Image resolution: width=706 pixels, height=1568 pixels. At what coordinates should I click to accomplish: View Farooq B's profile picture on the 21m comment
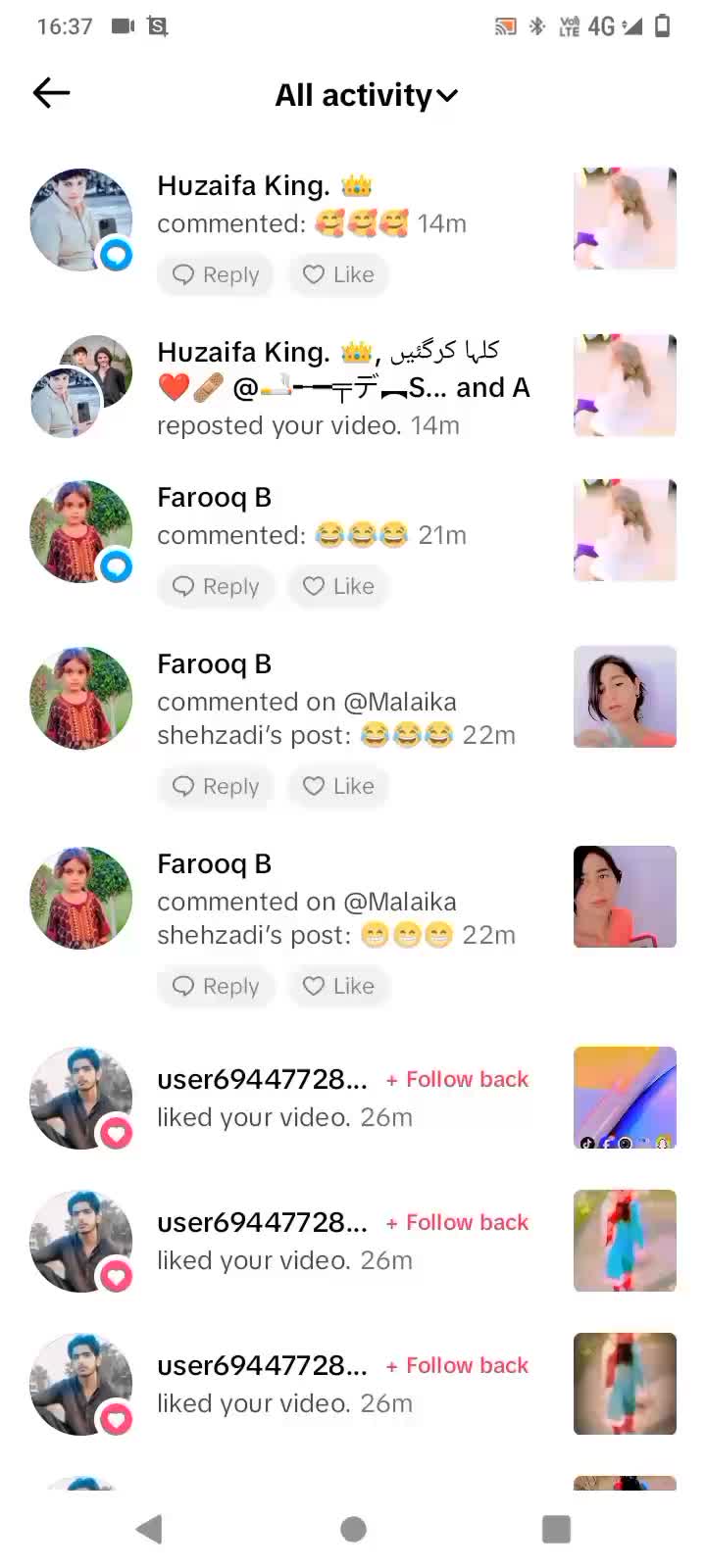80,531
